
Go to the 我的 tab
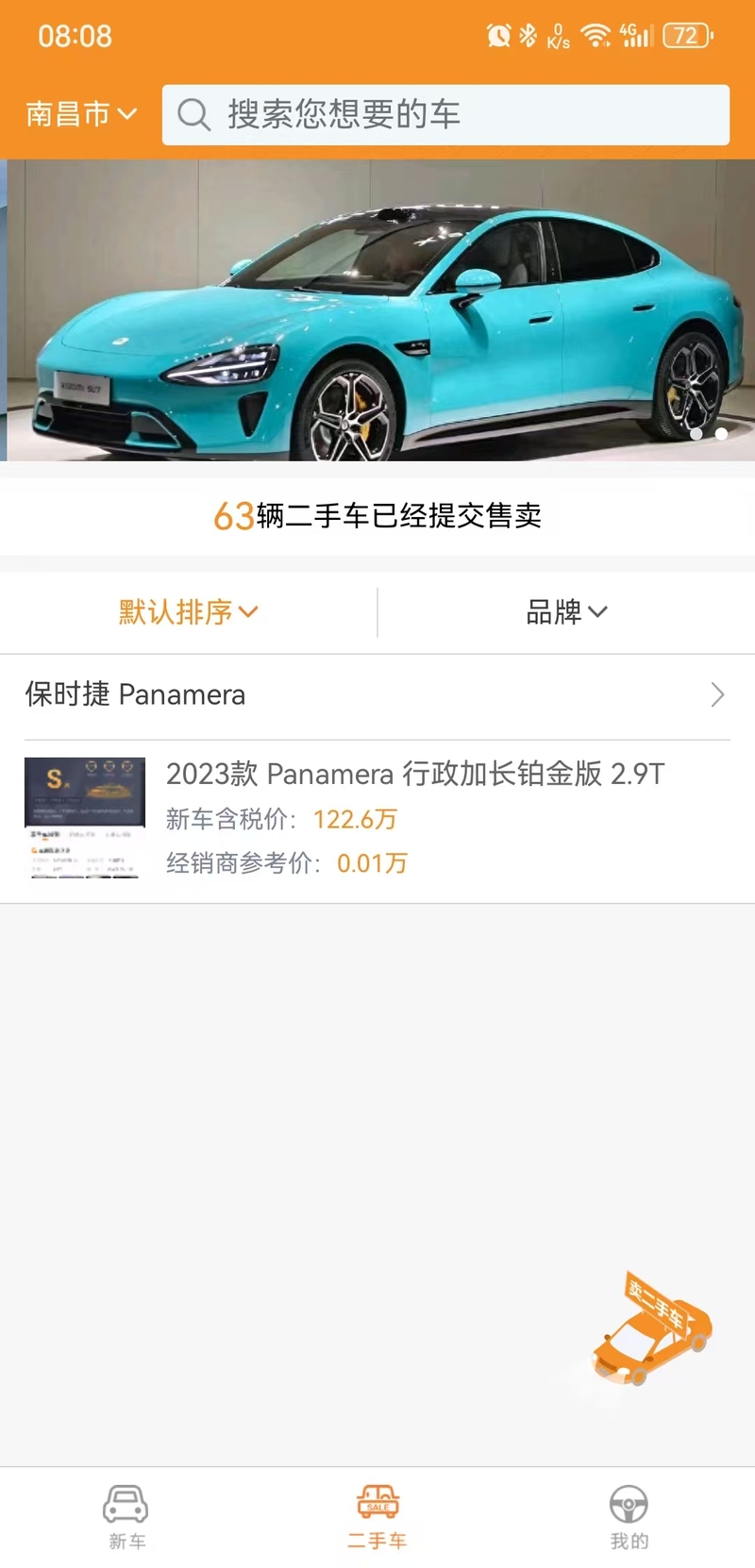[x=629, y=1516]
